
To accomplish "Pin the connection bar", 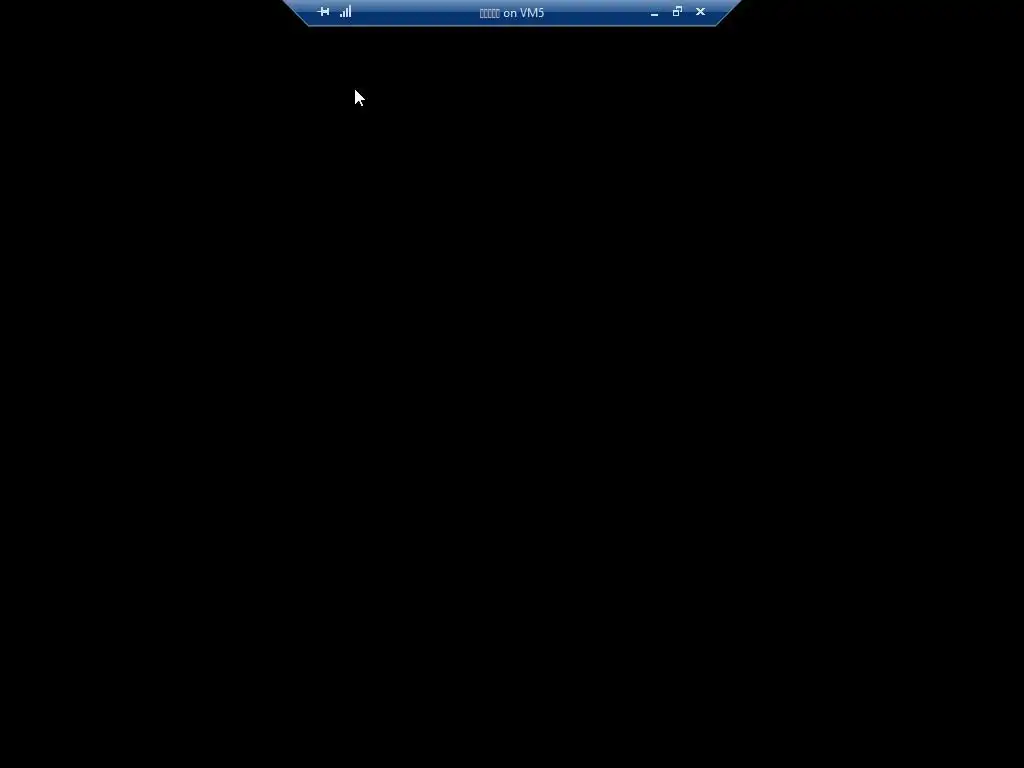I will (323, 12).
